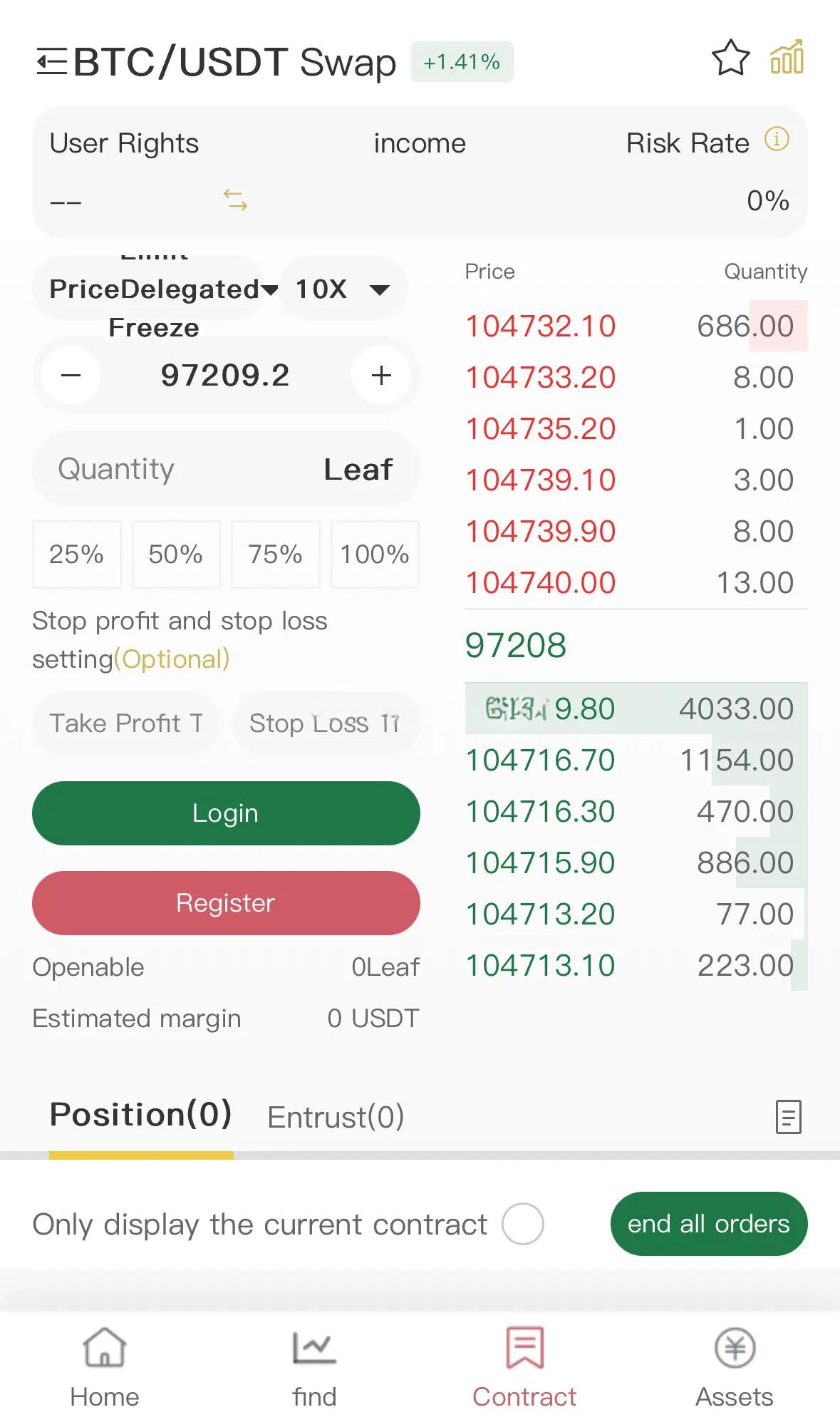Screen dimensions: 840x1422
Task: Tap the transfer arrows under User Rights
Action: tap(235, 200)
